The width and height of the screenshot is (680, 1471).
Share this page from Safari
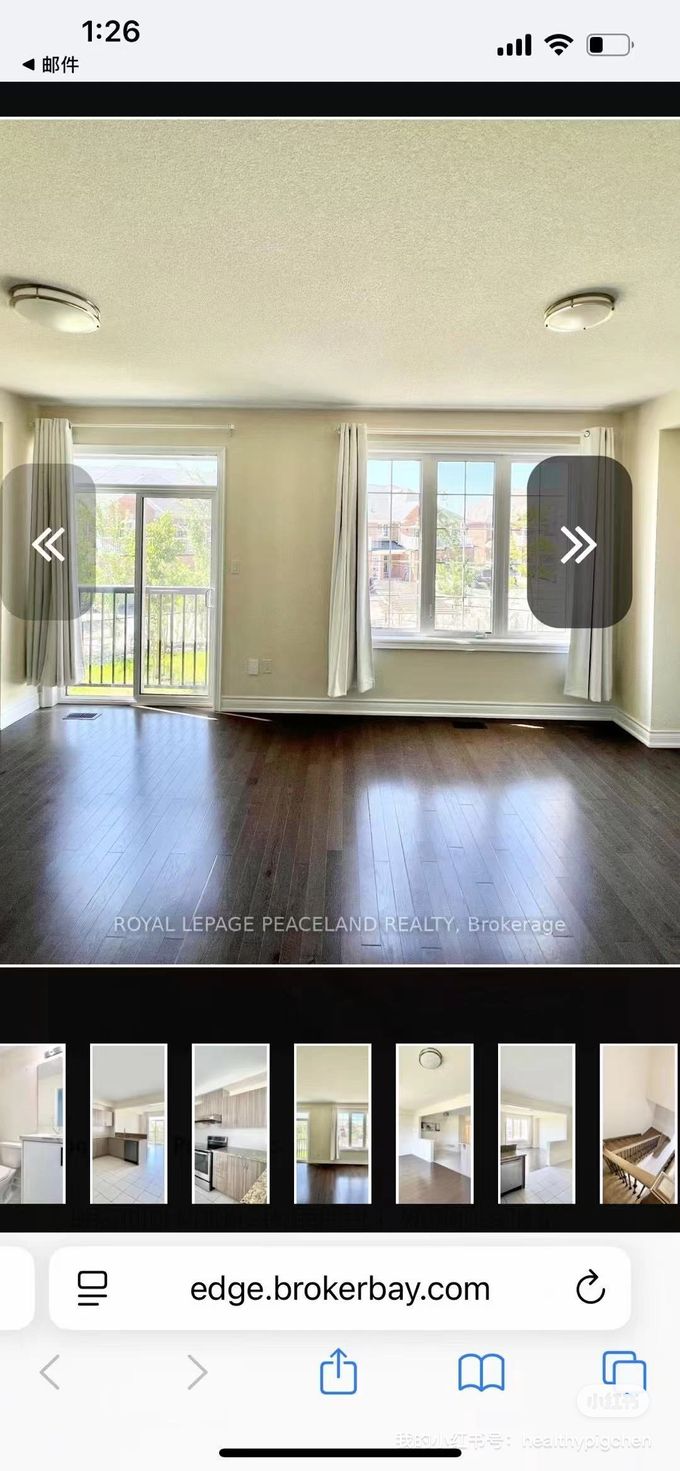(x=338, y=1371)
